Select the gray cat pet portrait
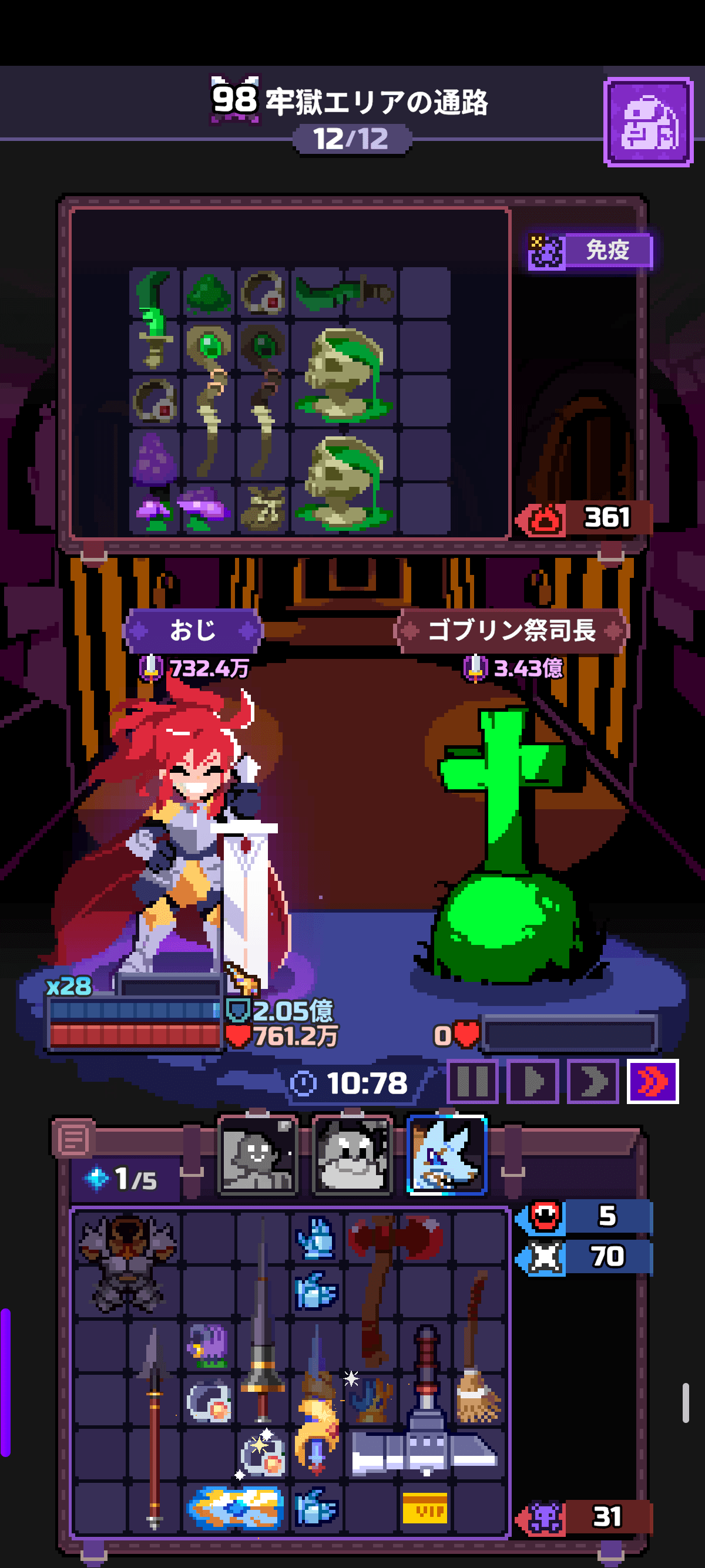Screen dimensions: 705x1568 click(352, 1155)
